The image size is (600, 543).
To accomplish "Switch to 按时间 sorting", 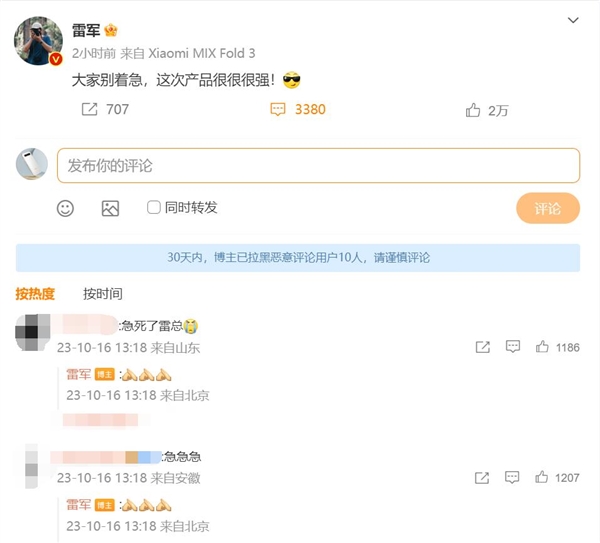I will point(102,293).
